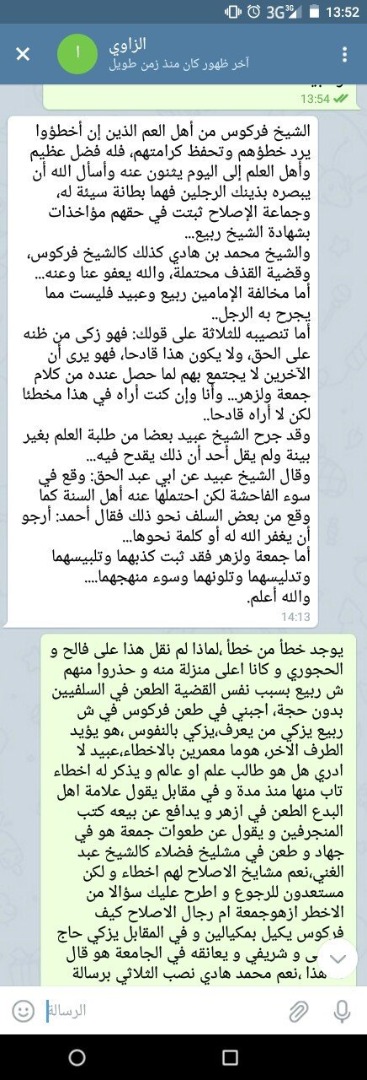
Task: Jump to latest messages with down arrow
Action: (x=337, y=959)
